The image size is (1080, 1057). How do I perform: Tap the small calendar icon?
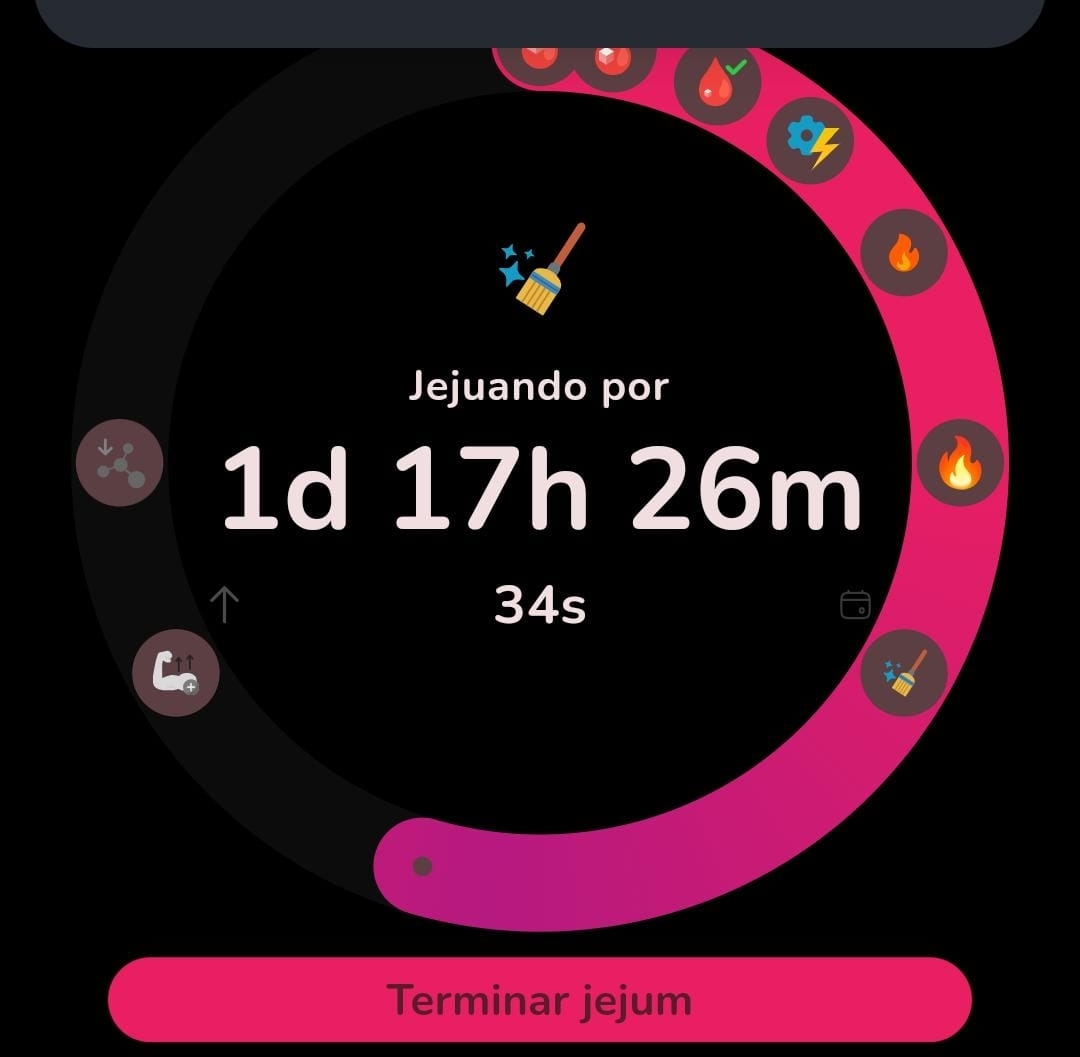pos(855,604)
